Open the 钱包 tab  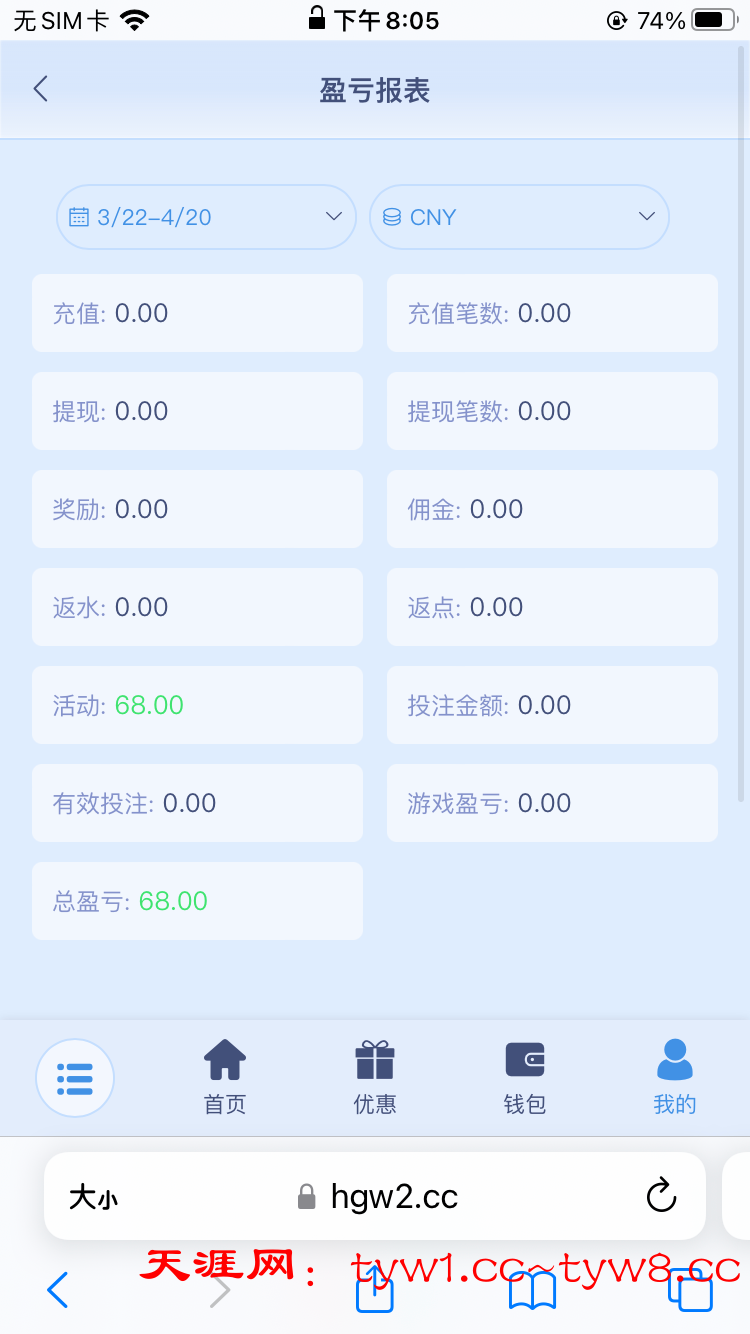click(525, 1078)
